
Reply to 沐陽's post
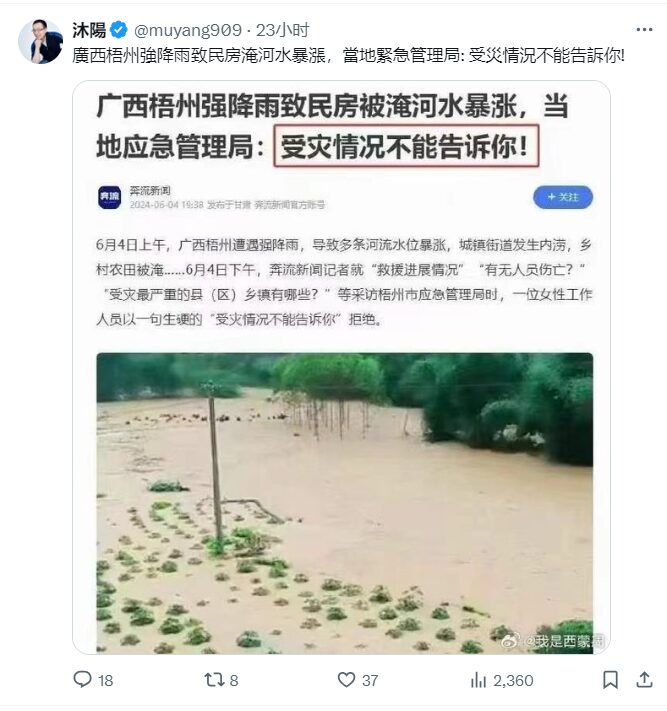83,680
